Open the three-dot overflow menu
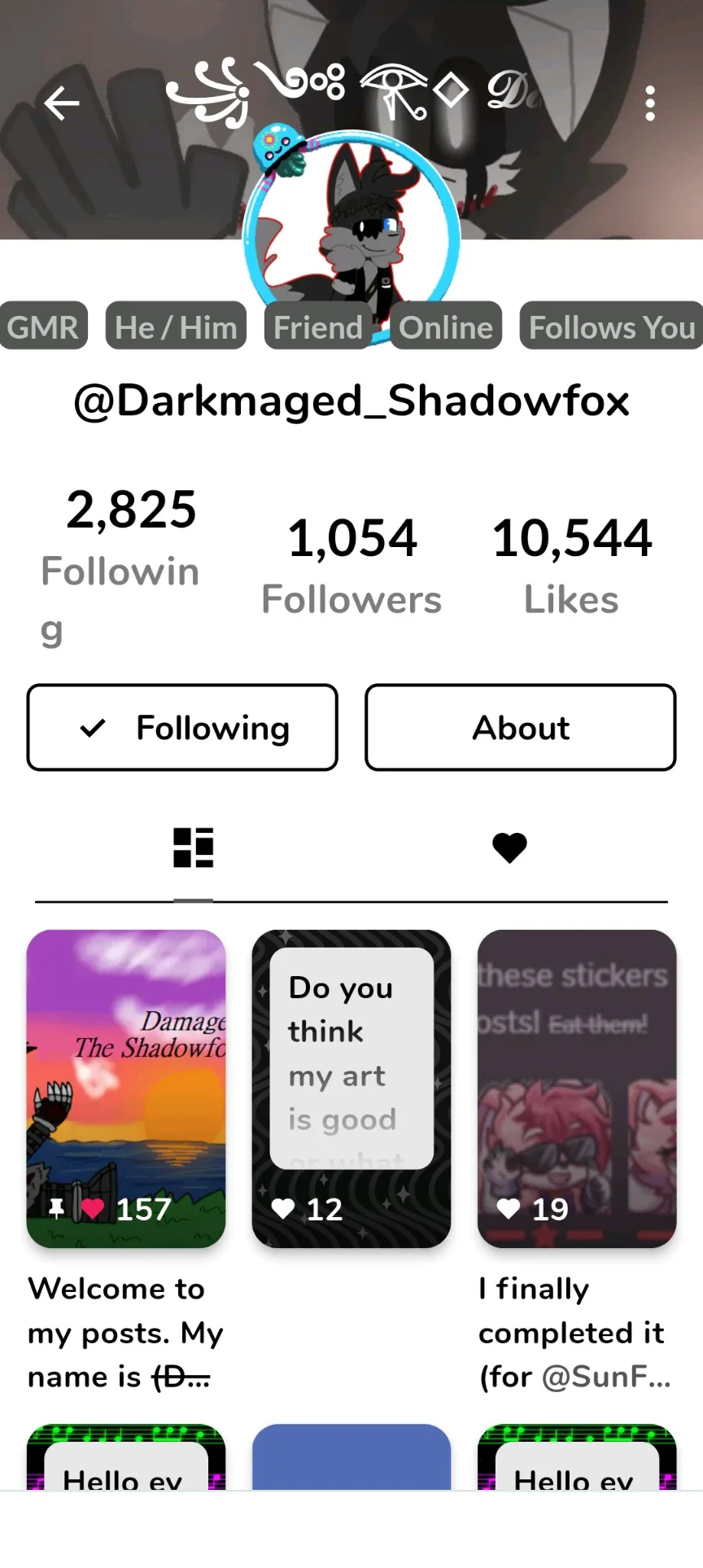This screenshot has height=1568, width=703. point(649,103)
